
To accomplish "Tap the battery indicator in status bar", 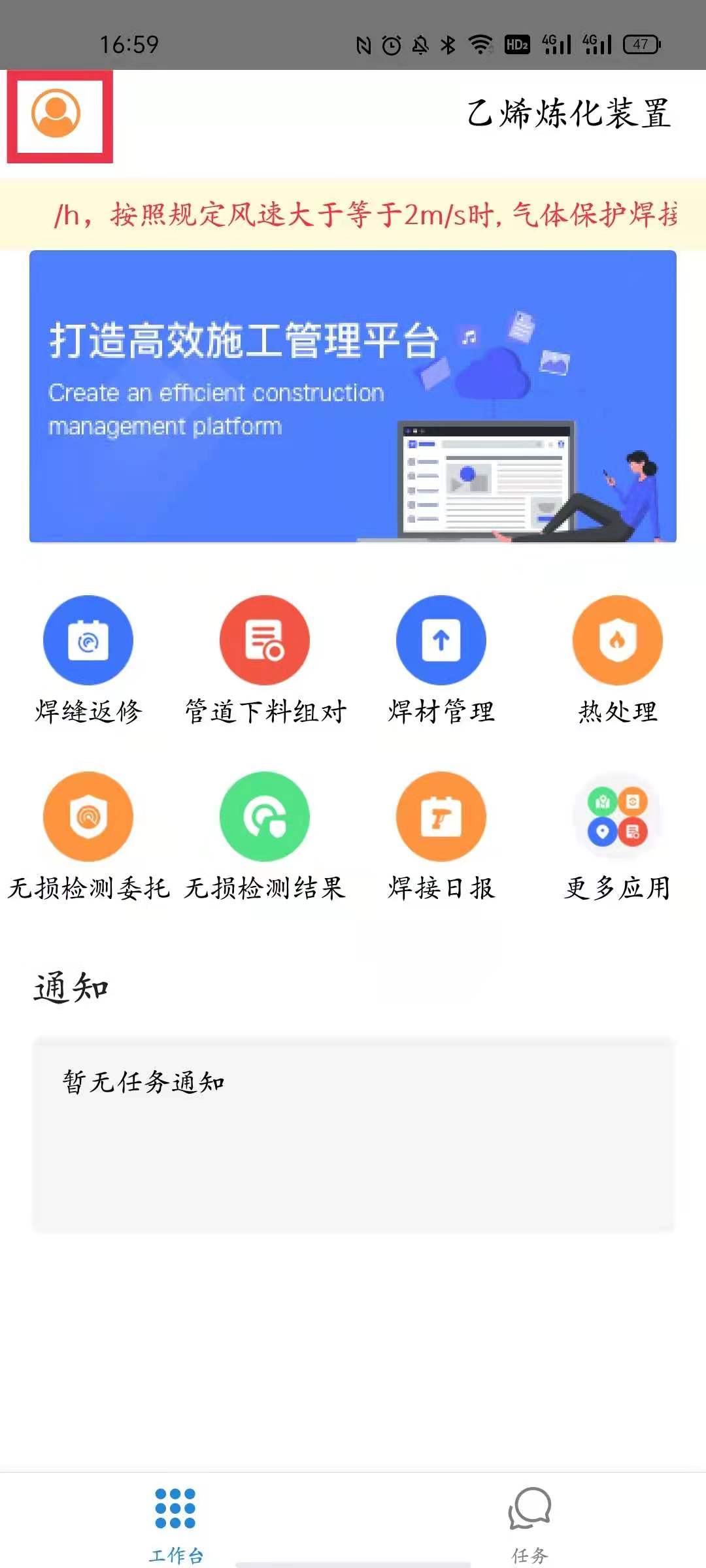I will tap(637, 44).
